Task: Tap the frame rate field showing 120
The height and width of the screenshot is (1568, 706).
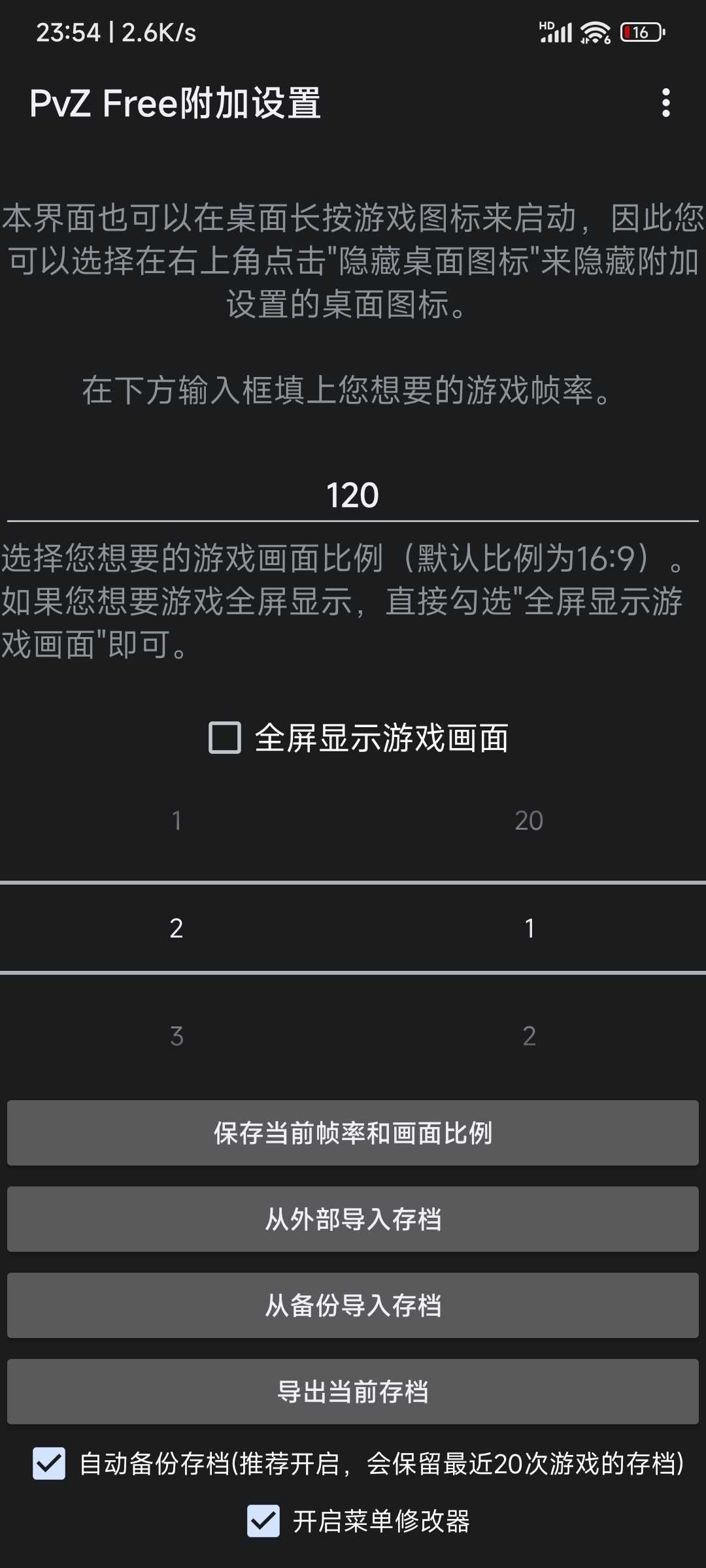Action: coord(353,495)
